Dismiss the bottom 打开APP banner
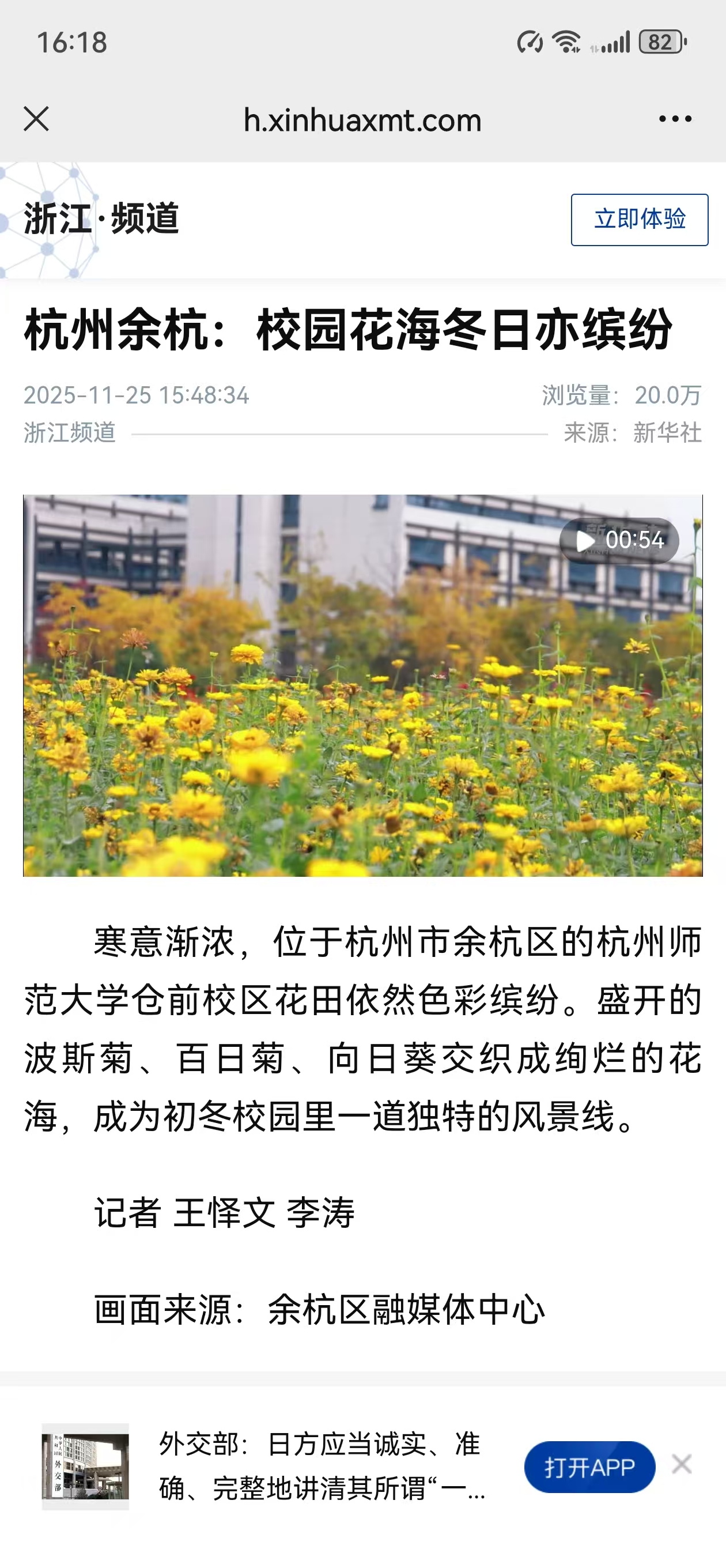This screenshot has width=726, height=1568. pos(682,1464)
